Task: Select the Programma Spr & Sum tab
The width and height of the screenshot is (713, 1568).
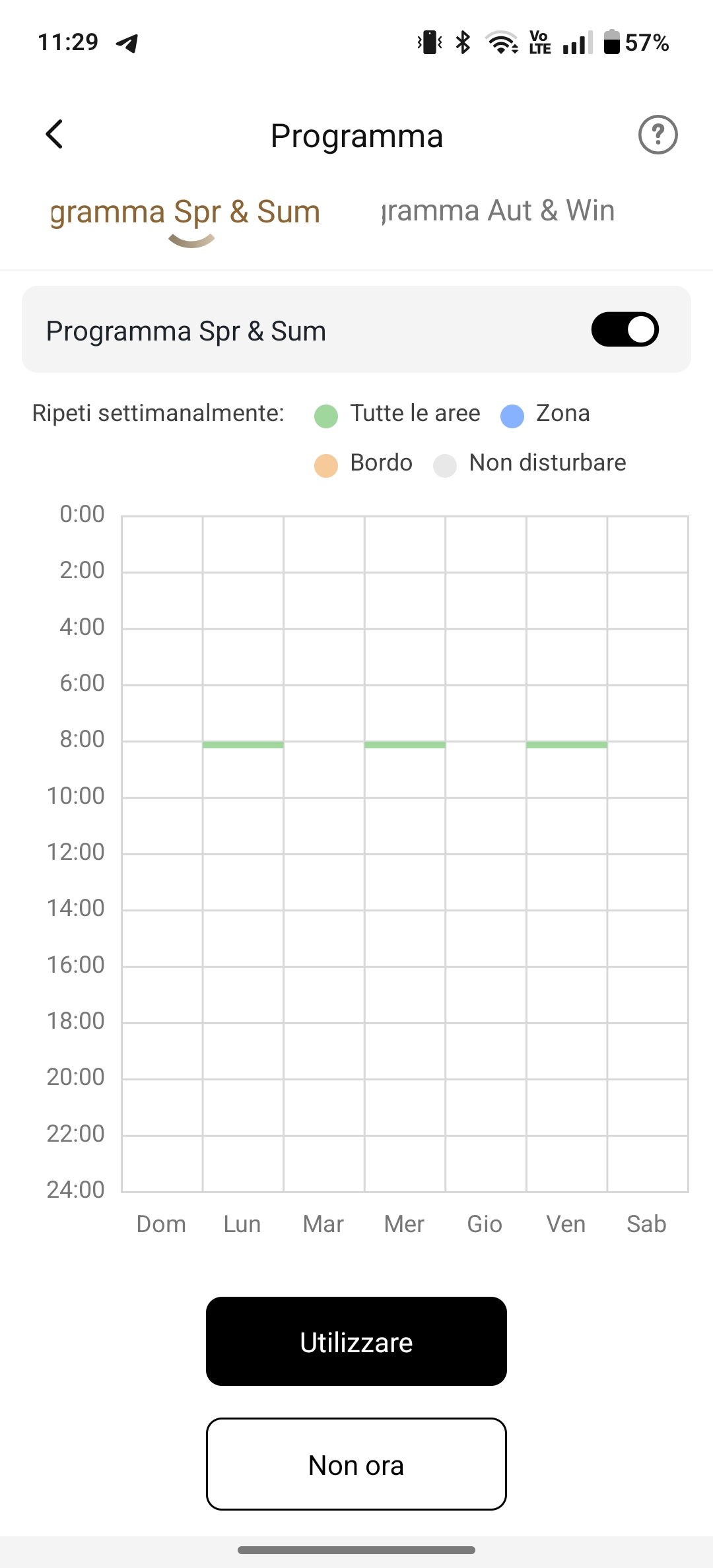Action: 186,212
